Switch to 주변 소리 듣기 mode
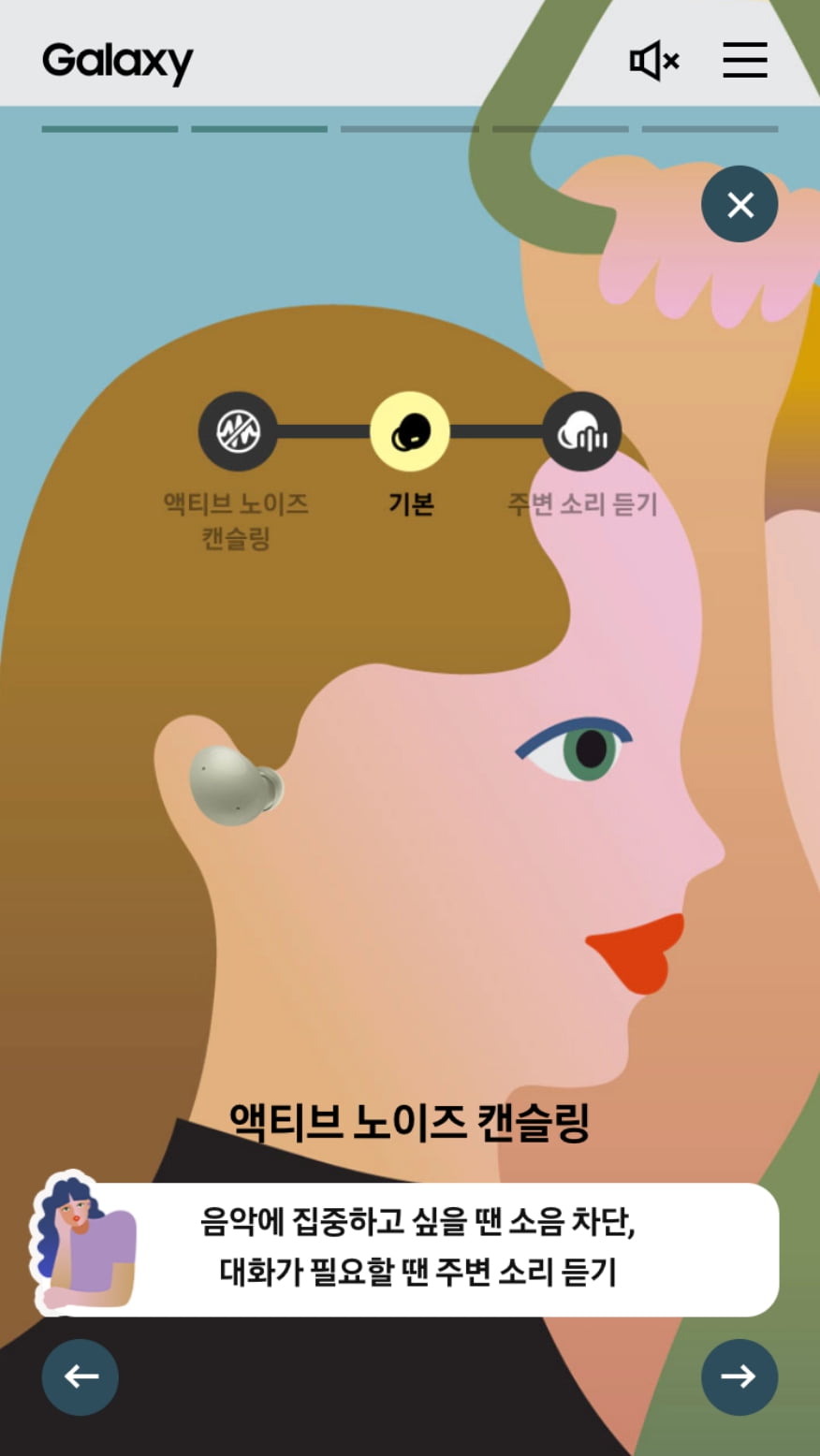Image resolution: width=820 pixels, height=1456 pixels. click(582, 431)
